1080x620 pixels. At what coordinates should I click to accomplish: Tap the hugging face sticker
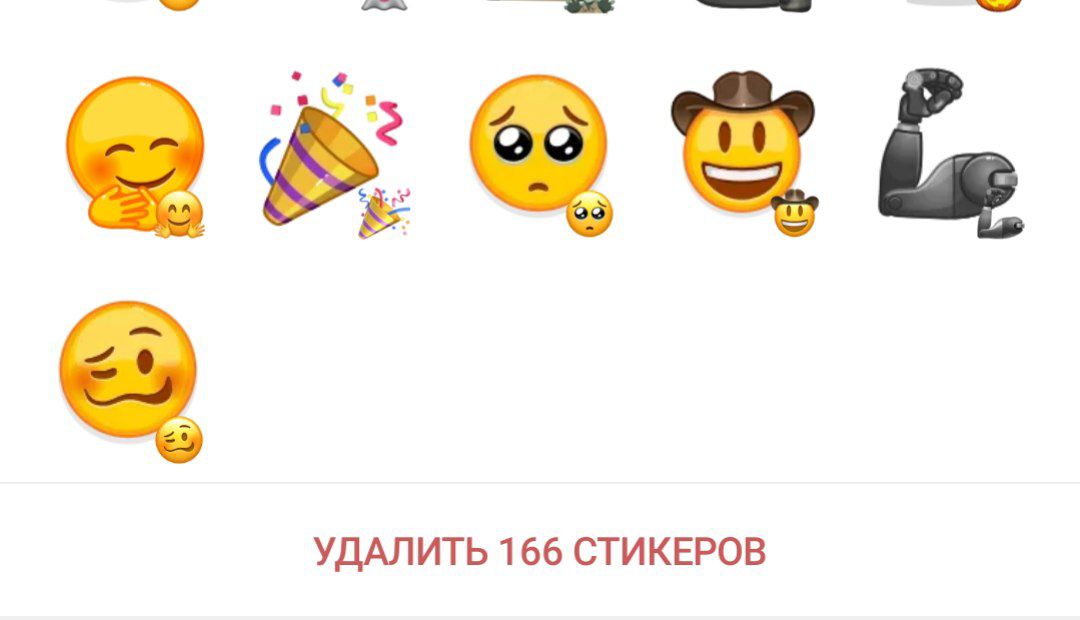click(135, 155)
